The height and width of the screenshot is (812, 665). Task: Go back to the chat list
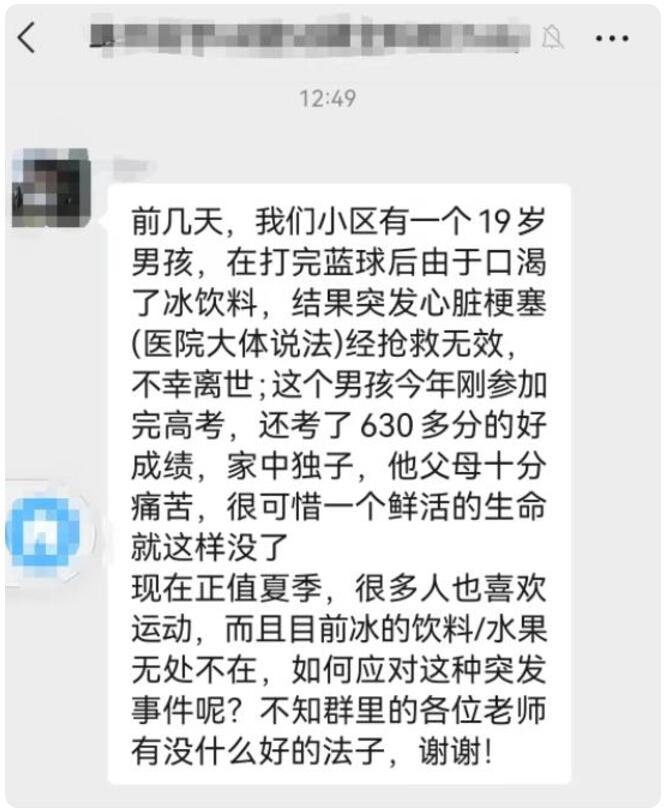pos(27,38)
